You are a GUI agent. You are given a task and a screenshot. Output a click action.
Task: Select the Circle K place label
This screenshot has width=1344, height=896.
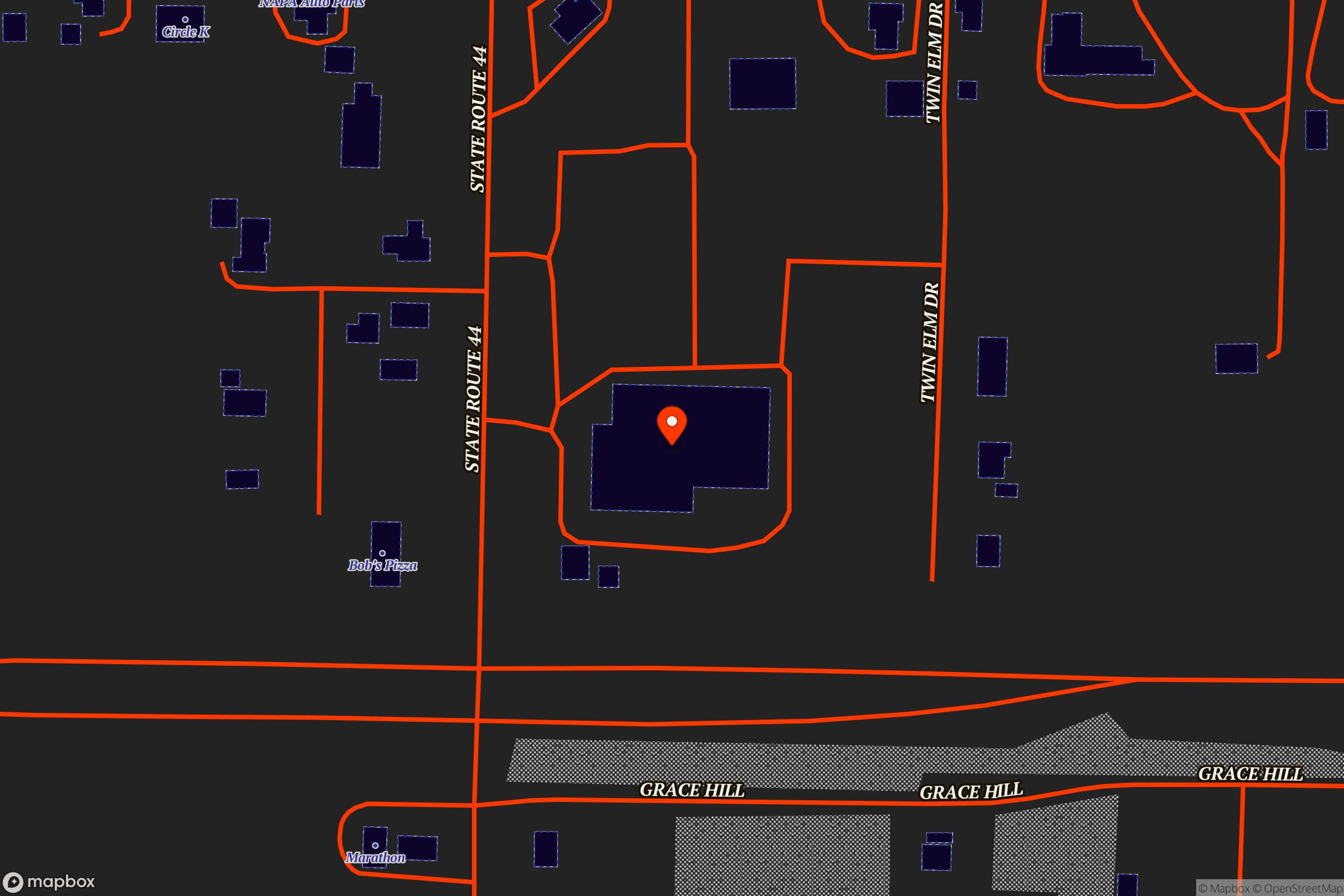(x=185, y=31)
